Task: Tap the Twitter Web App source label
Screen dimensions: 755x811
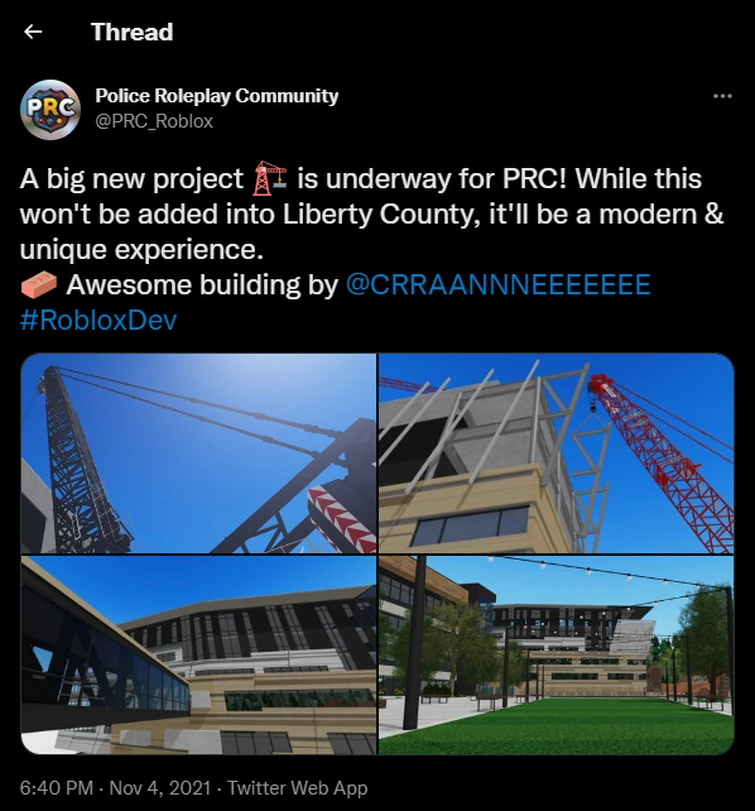Action: [298, 788]
